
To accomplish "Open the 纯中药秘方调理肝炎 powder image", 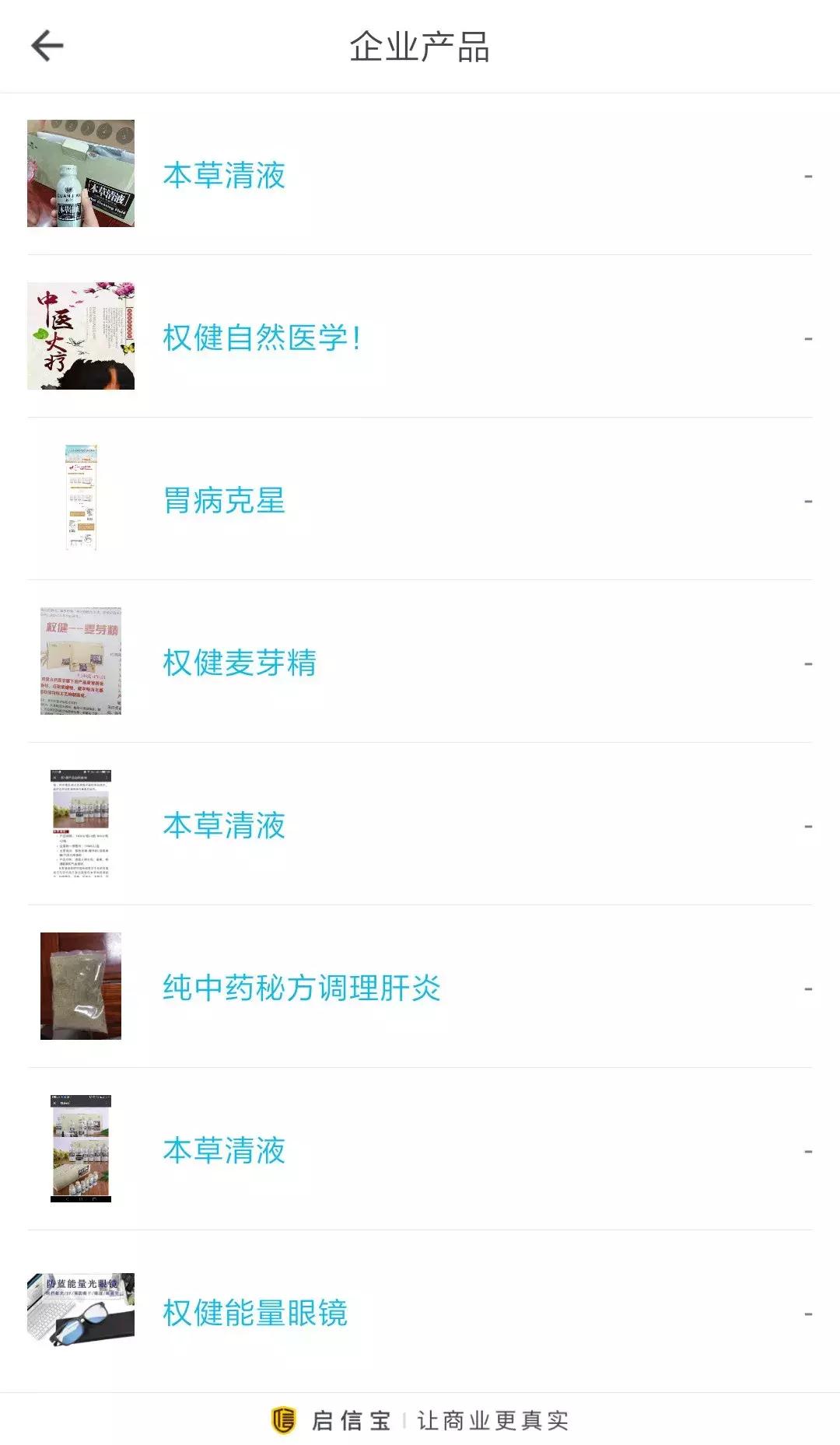I will pos(80,988).
